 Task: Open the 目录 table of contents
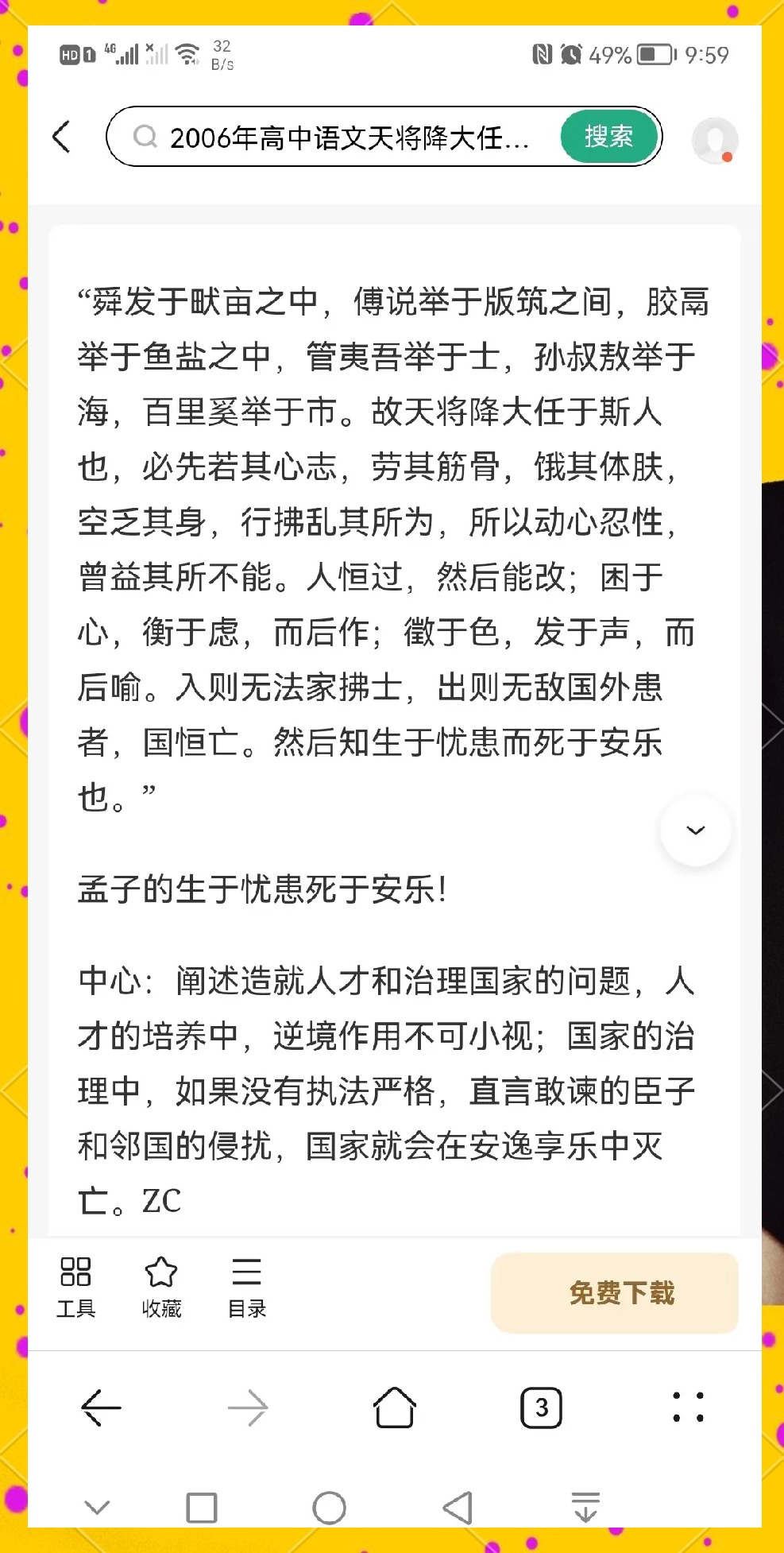pos(247,1287)
